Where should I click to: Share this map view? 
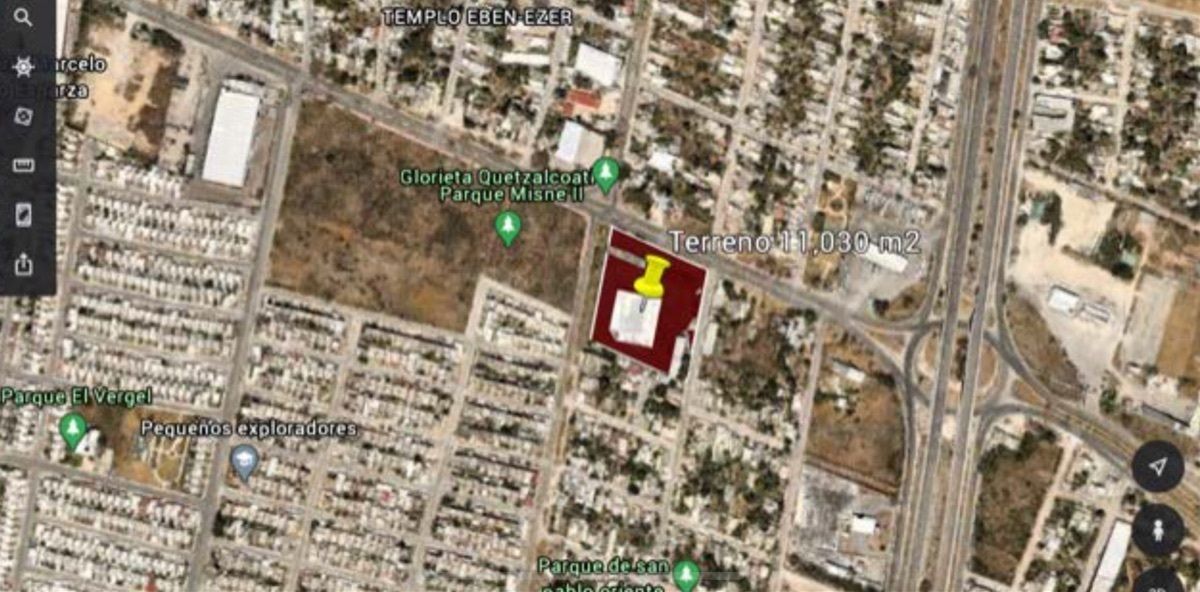pyautogui.click(x=23, y=265)
